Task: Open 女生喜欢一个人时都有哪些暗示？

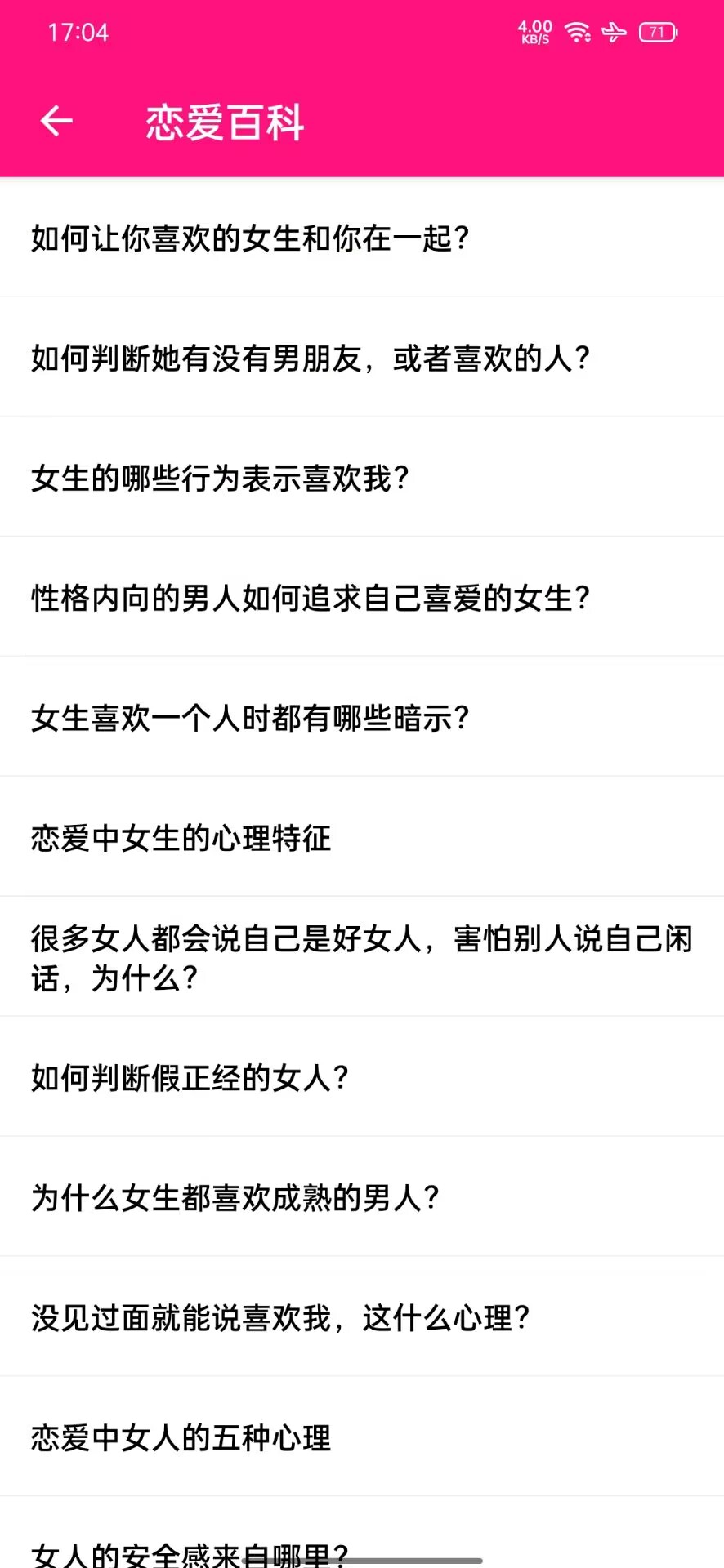Action: coord(252,718)
